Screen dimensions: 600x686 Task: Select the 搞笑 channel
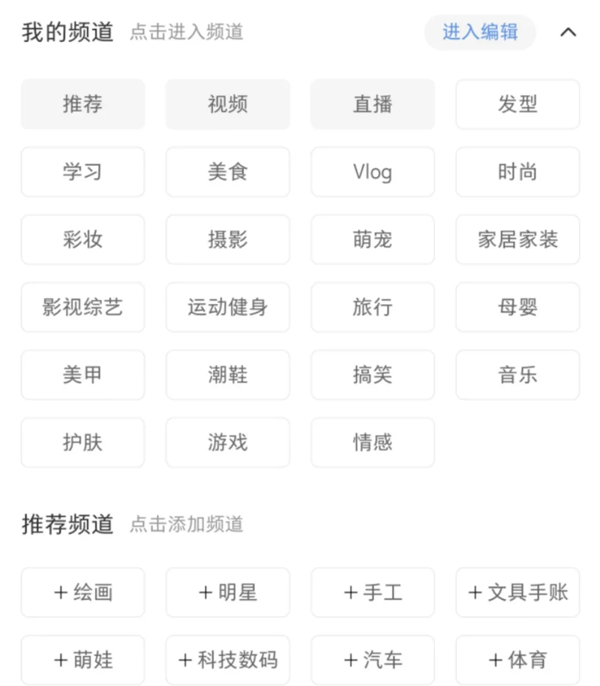point(373,375)
